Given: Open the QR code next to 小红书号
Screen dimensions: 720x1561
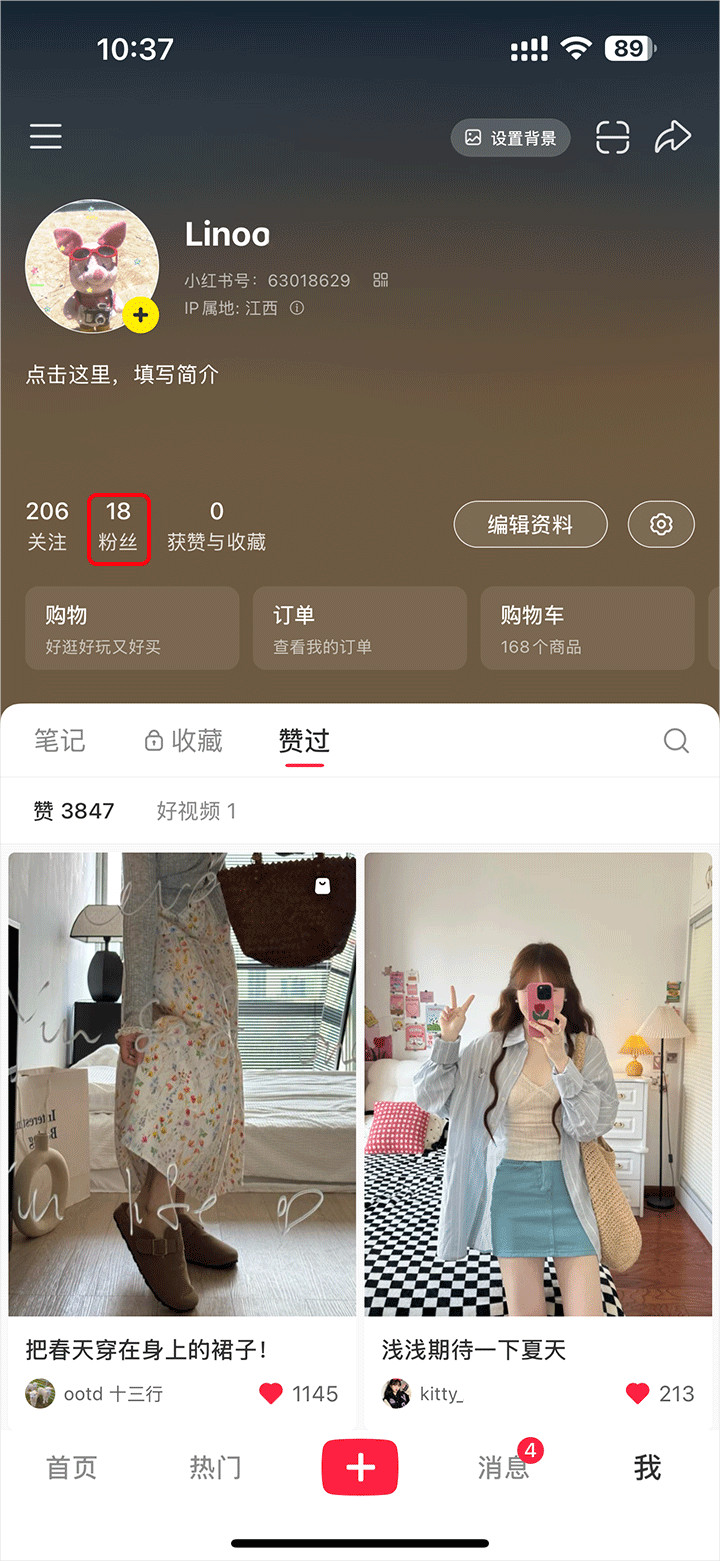Looking at the screenshot, I should 380,280.
